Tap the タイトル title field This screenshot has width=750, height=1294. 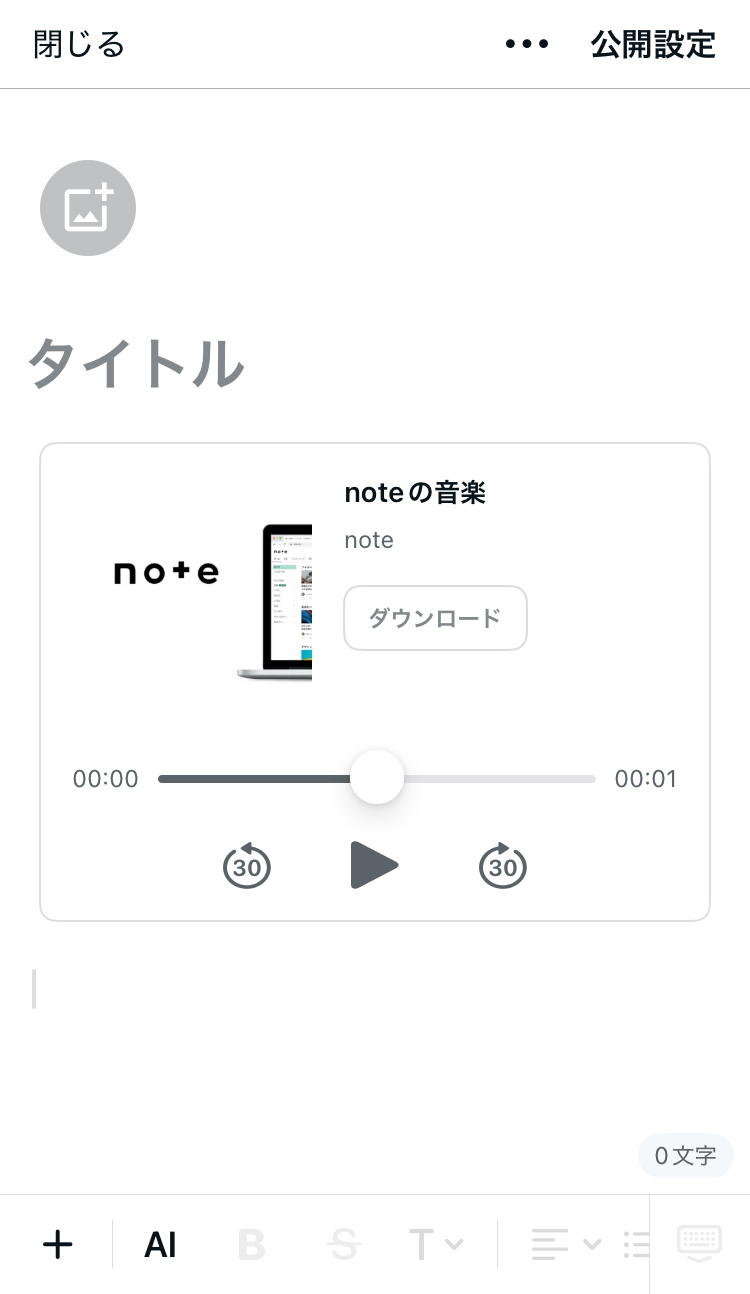coord(136,364)
